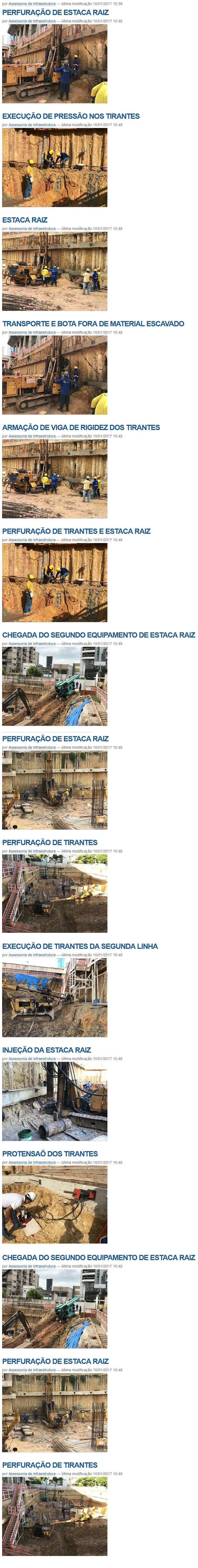Open the ESTACA RAIZ title link
The width and height of the screenshot is (198, 1568).
click(24, 220)
